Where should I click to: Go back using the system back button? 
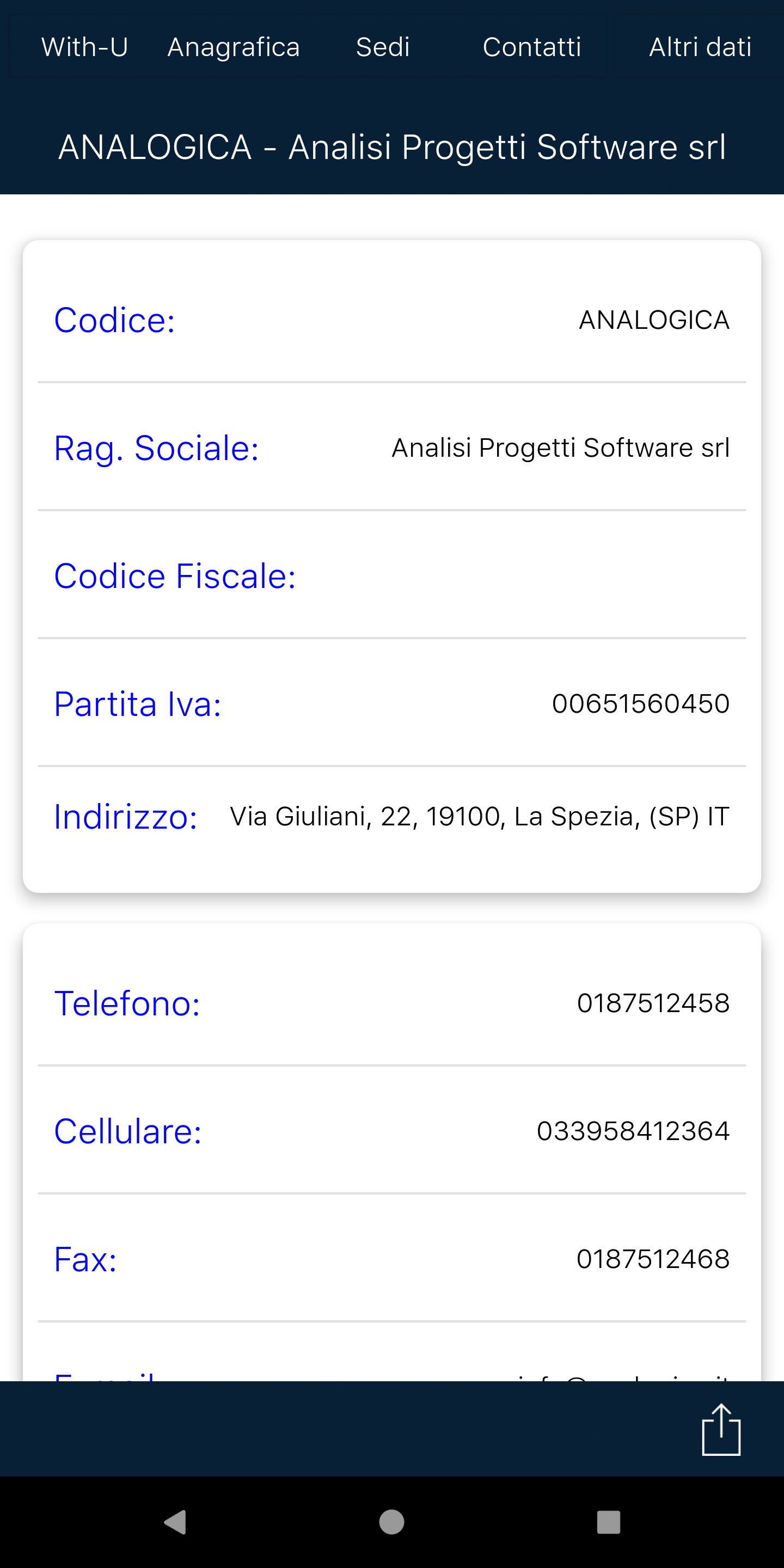tap(175, 1522)
